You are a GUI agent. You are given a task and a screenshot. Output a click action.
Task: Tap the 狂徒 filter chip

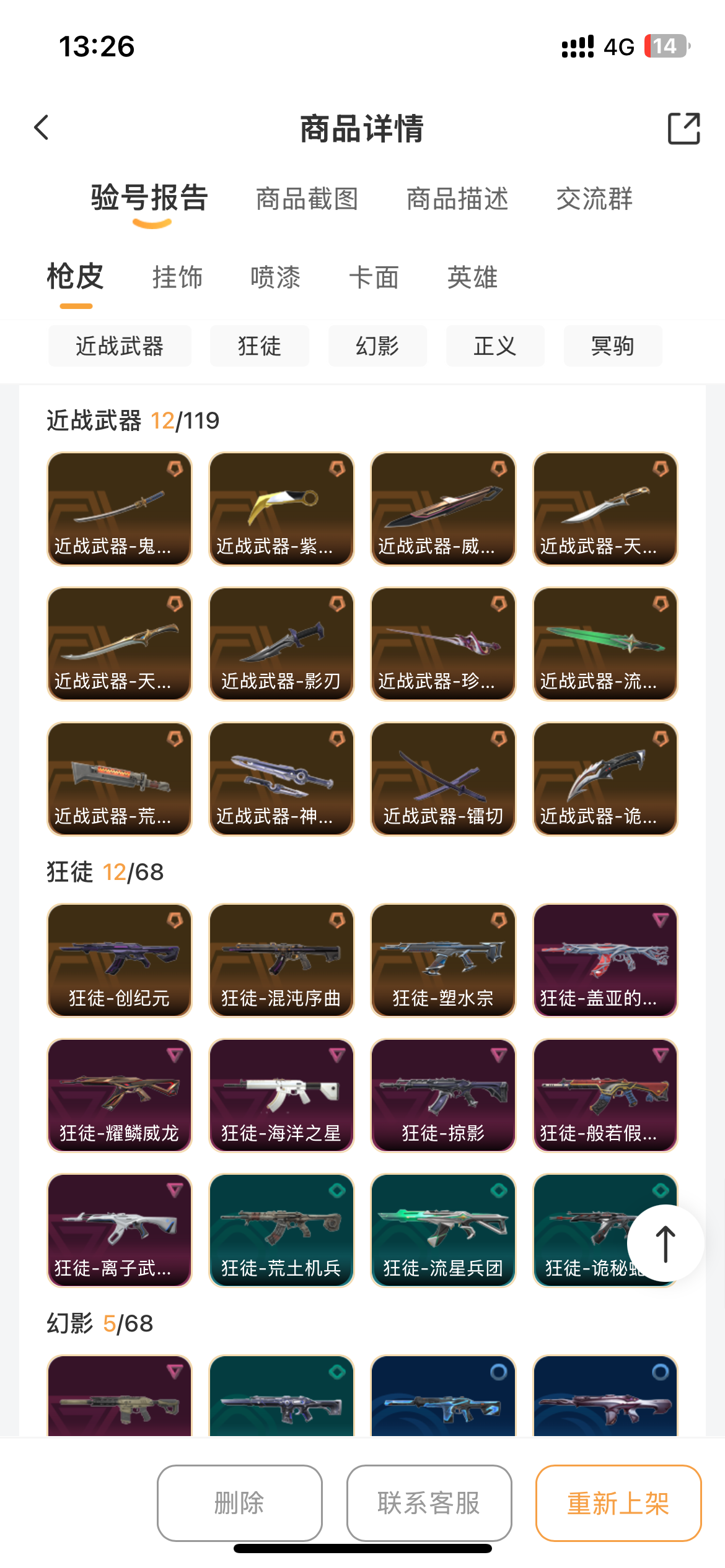point(259,346)
